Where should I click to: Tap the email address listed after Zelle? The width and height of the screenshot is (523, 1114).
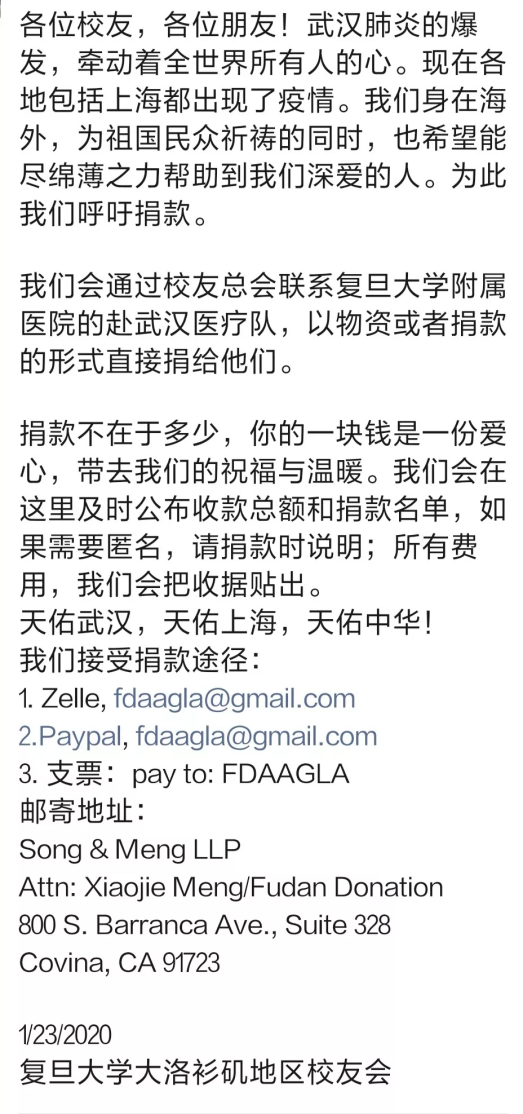pos(234,698)
